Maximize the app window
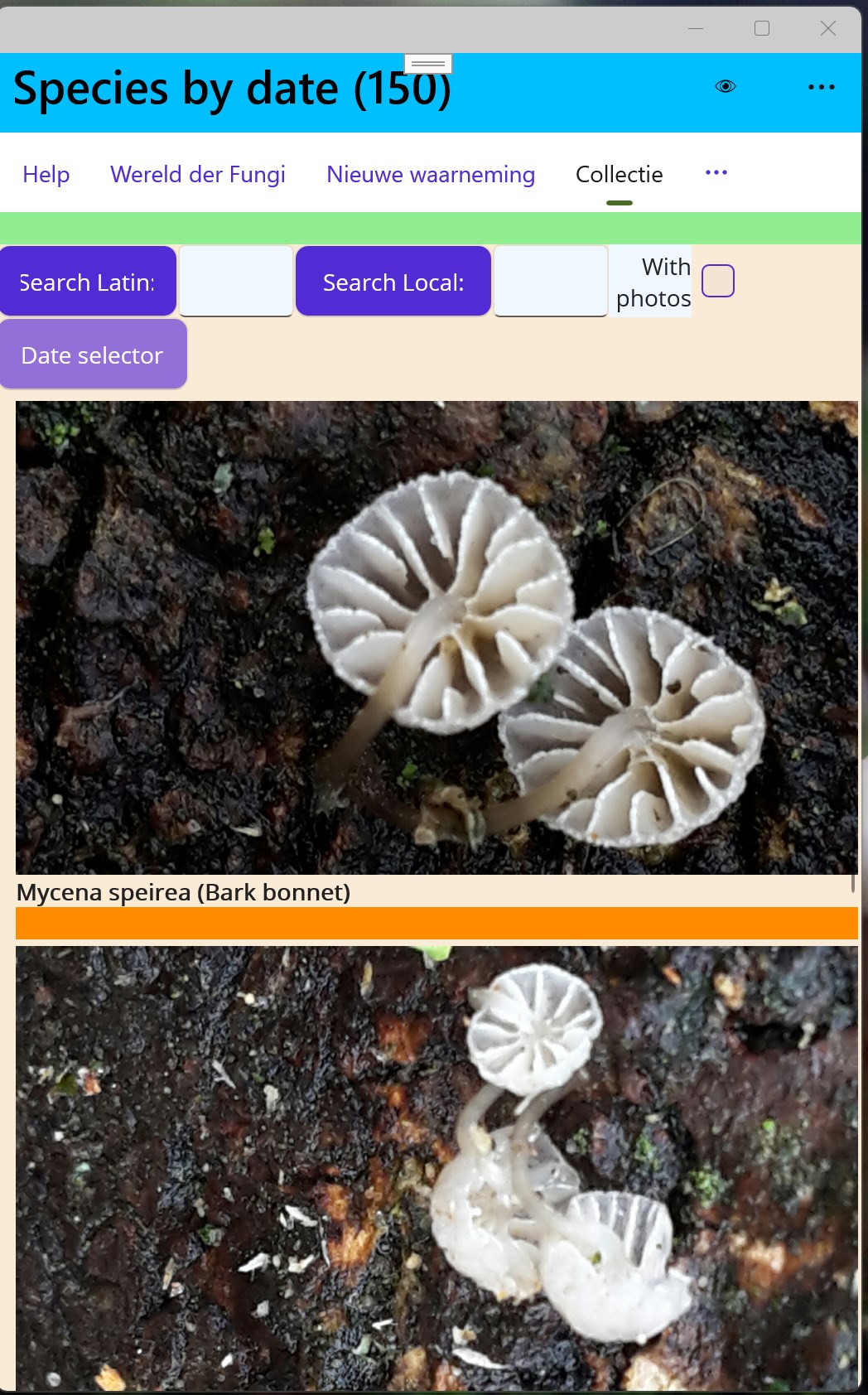This screenshot has height=1395, width=868. click(762, 29)
